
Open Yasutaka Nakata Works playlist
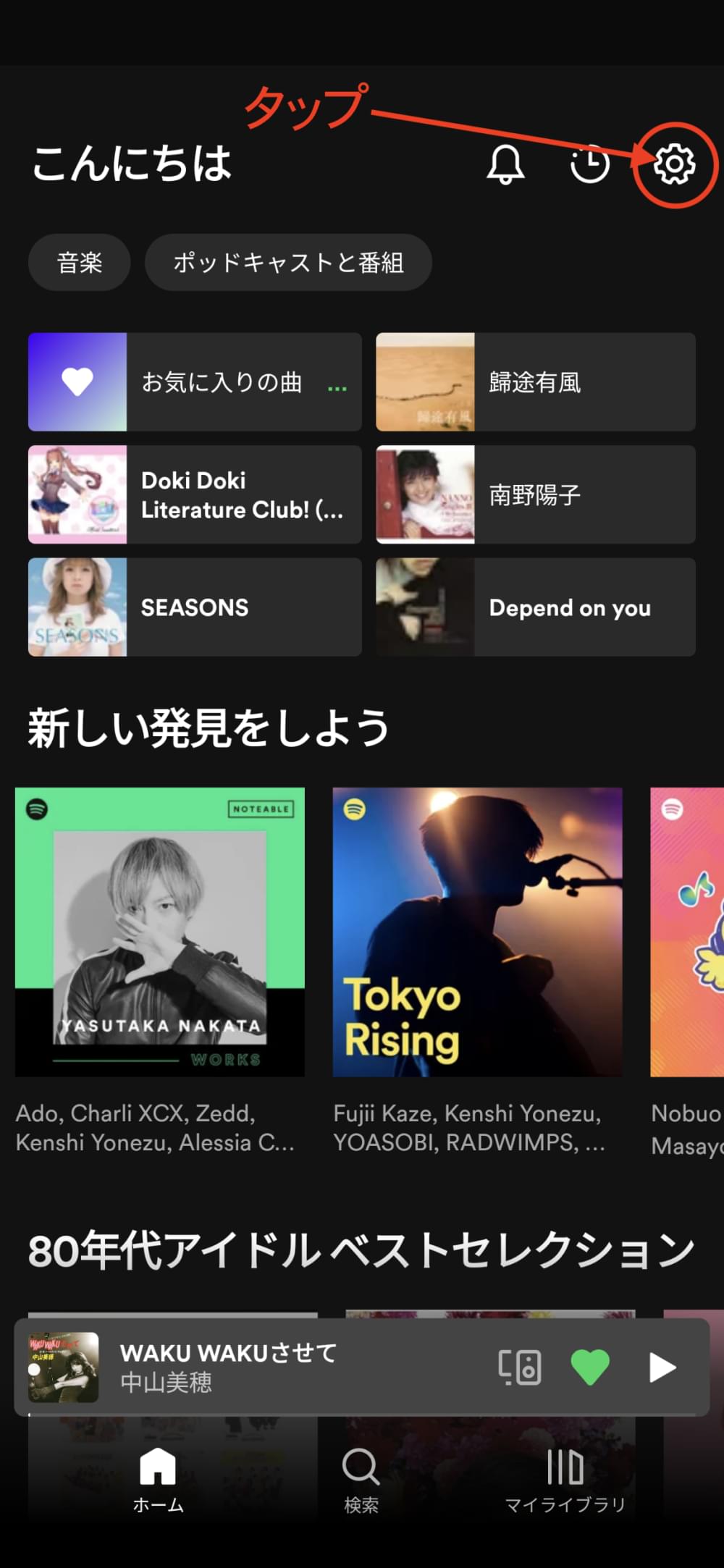point(160,932)
